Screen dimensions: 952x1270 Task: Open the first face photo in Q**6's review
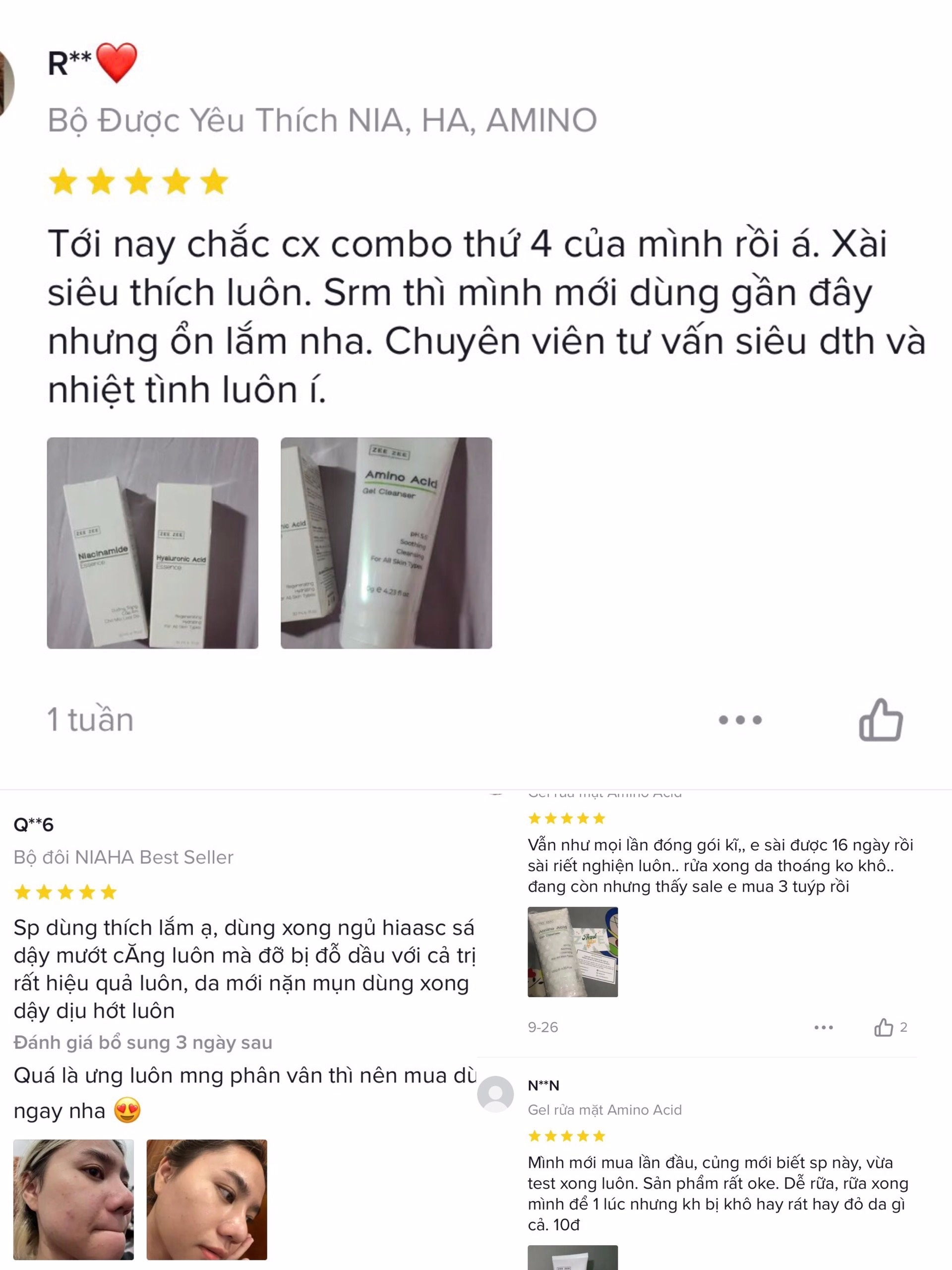(x=73, y=1200)
